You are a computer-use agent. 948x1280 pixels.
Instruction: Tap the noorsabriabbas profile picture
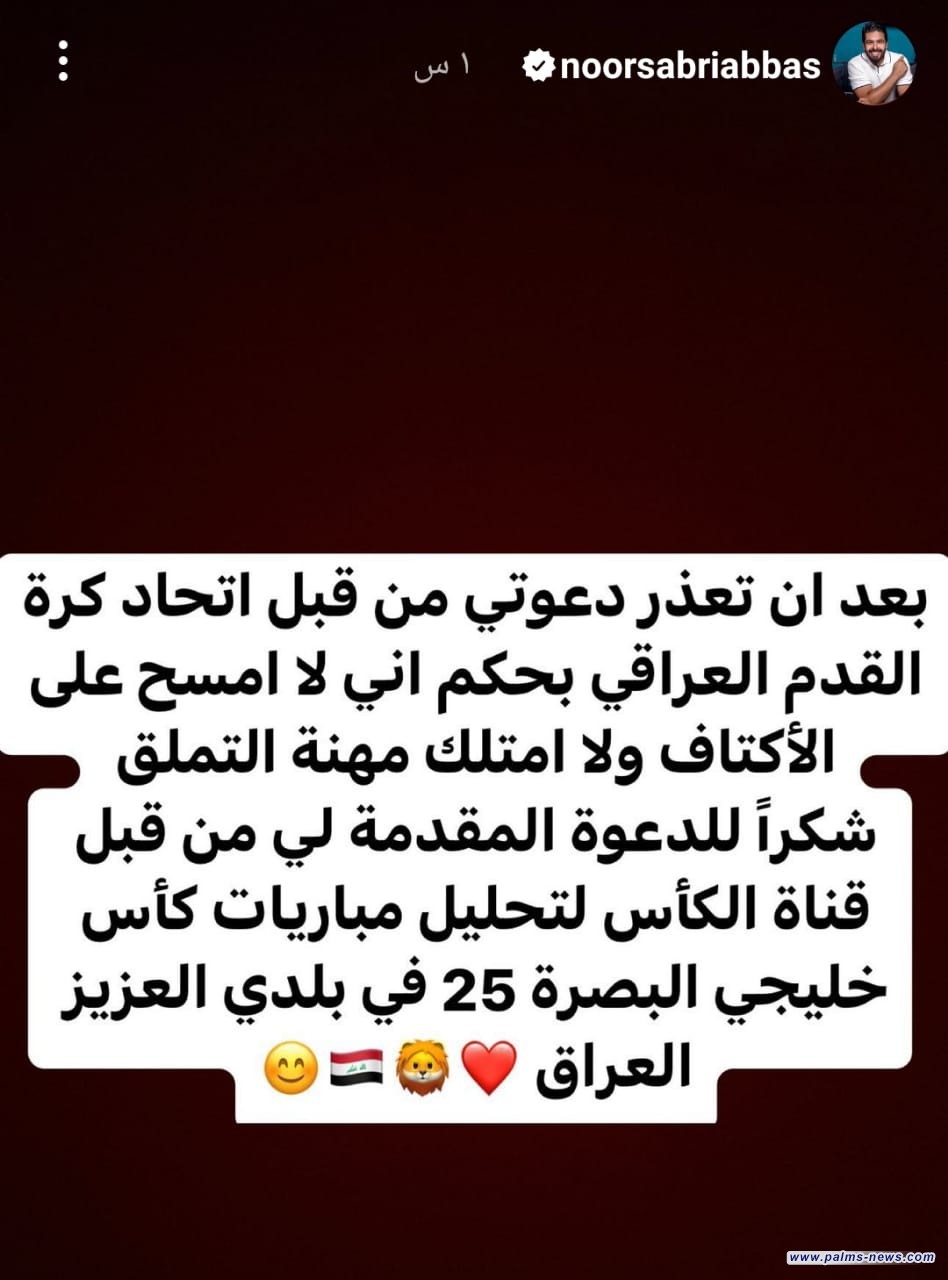point(873,64)
